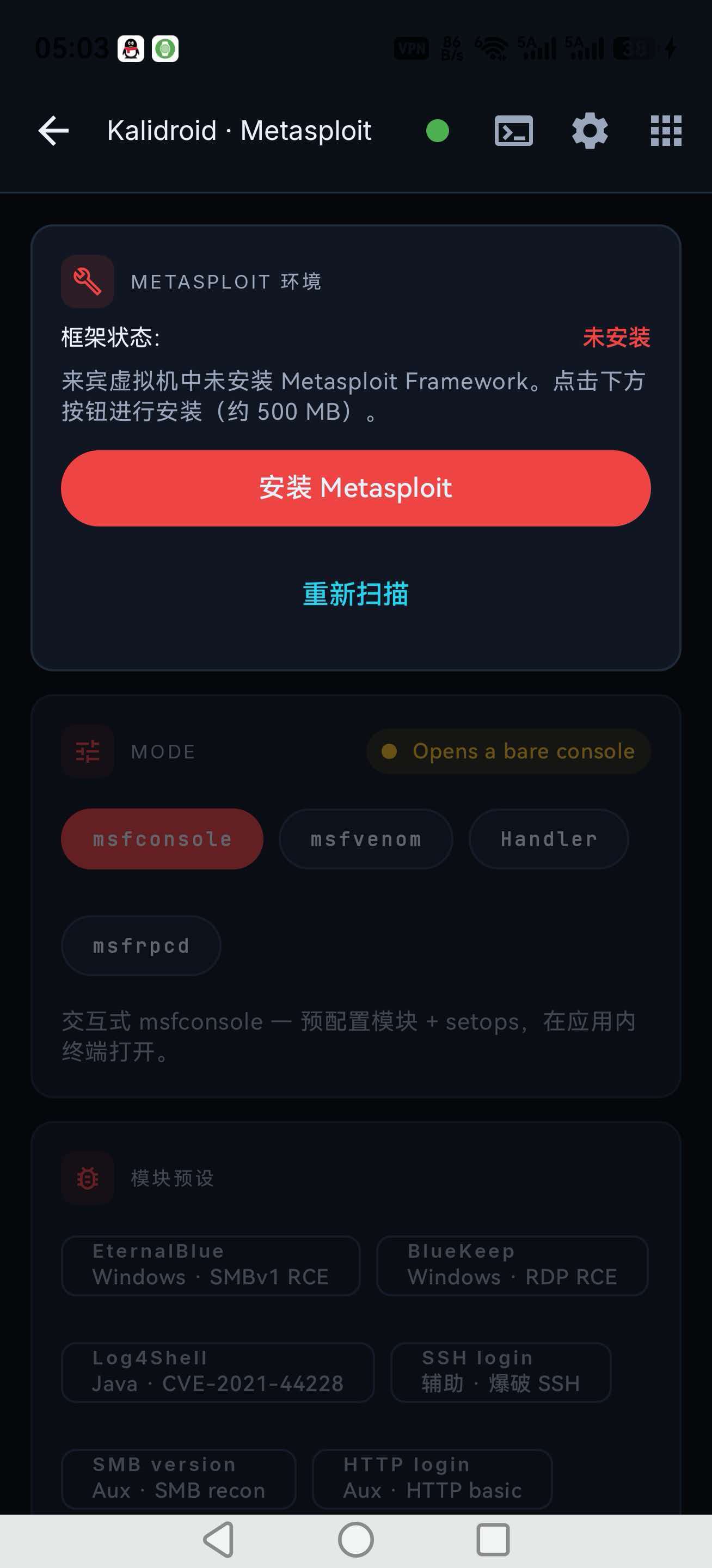This screenshot has width=712, height=1568.
Task: Open the apps grid menu
Action: 666,131
